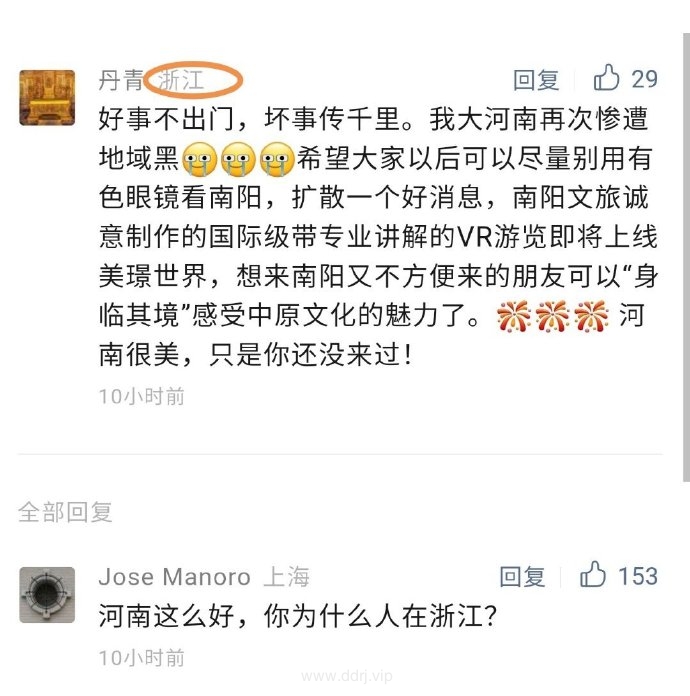Reply to 丹青's comment
The height and width of the screenshot is (696, 690).
537,79
